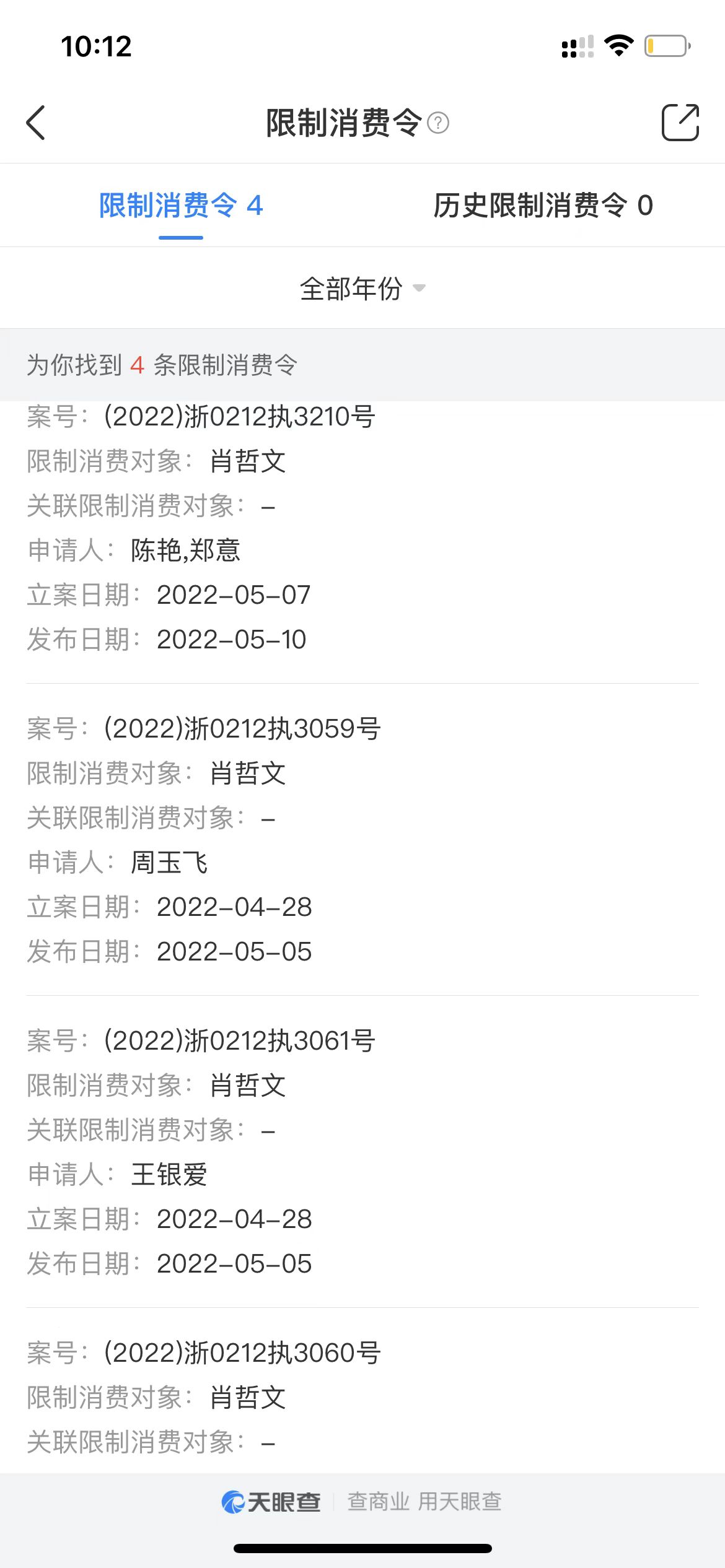Open case (2022)浙0212执3059号

point(242,729)
